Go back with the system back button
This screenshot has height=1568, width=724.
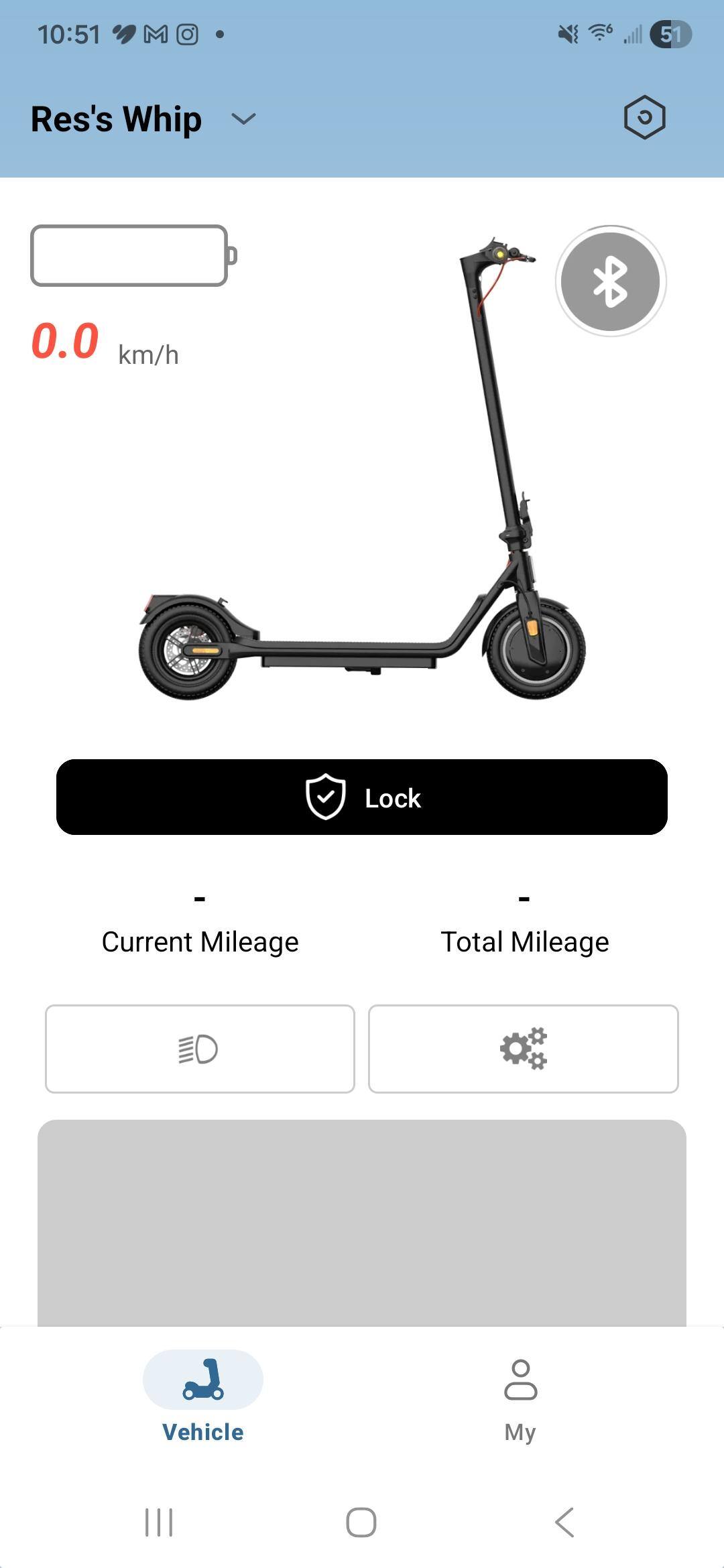[564, 1522]
